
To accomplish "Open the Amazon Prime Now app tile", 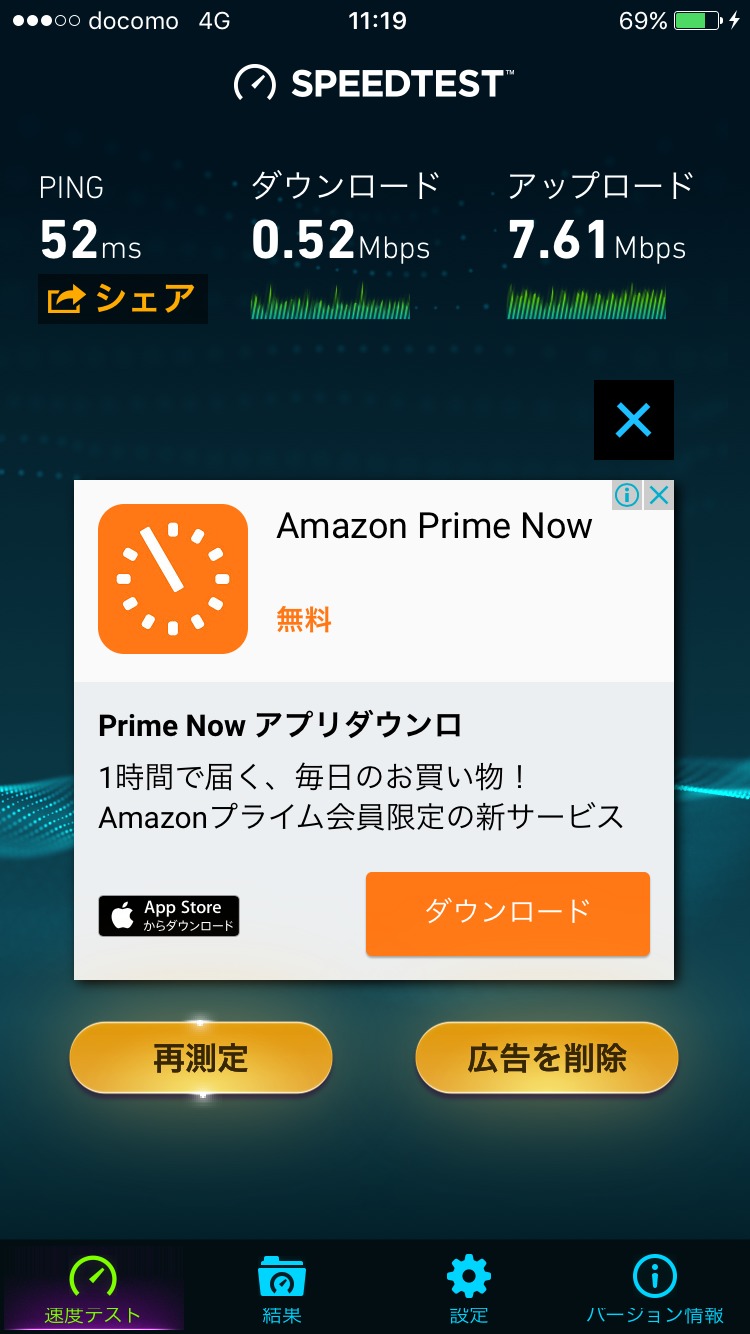I will pos(173,579).
